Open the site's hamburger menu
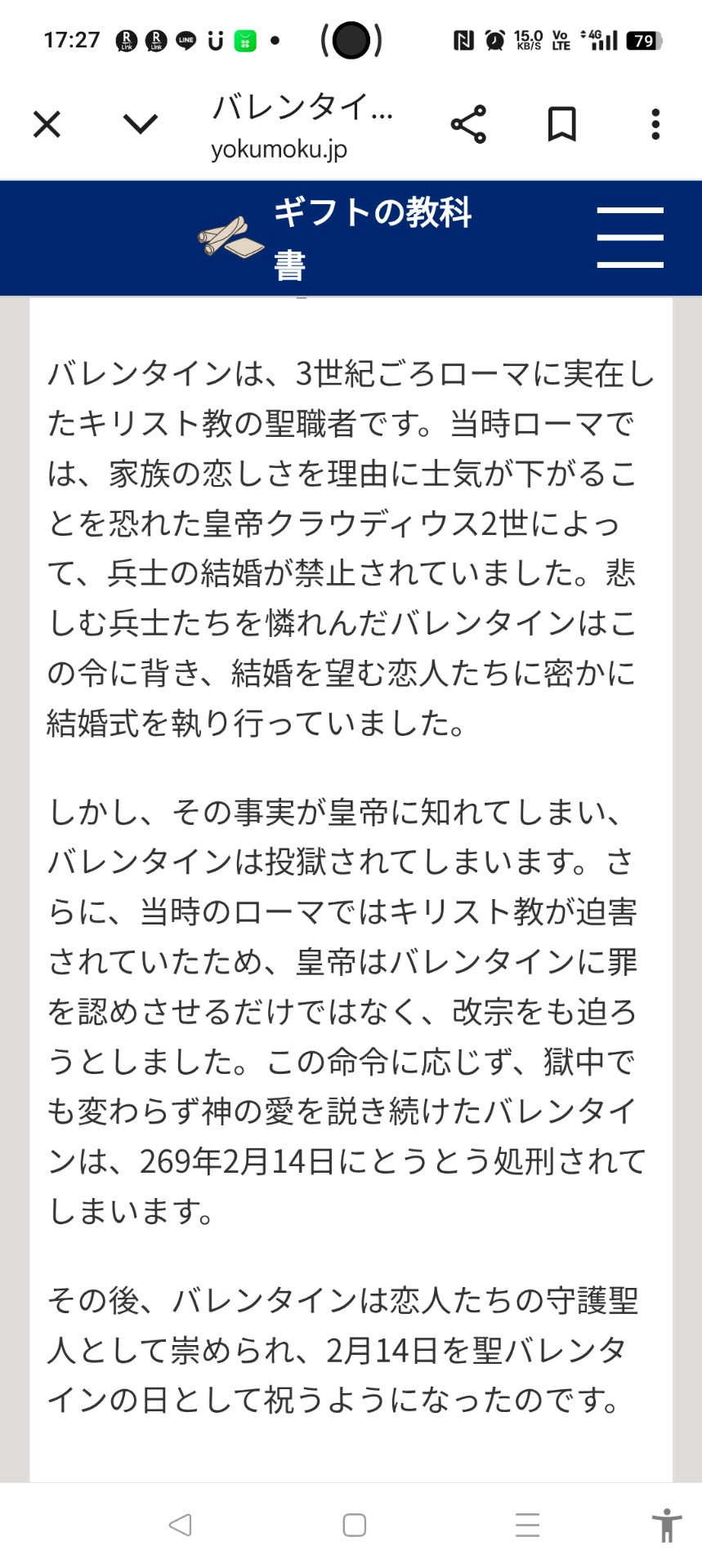Image resolution: width=702 pixels, height=1568 pixels. [629, 238]
